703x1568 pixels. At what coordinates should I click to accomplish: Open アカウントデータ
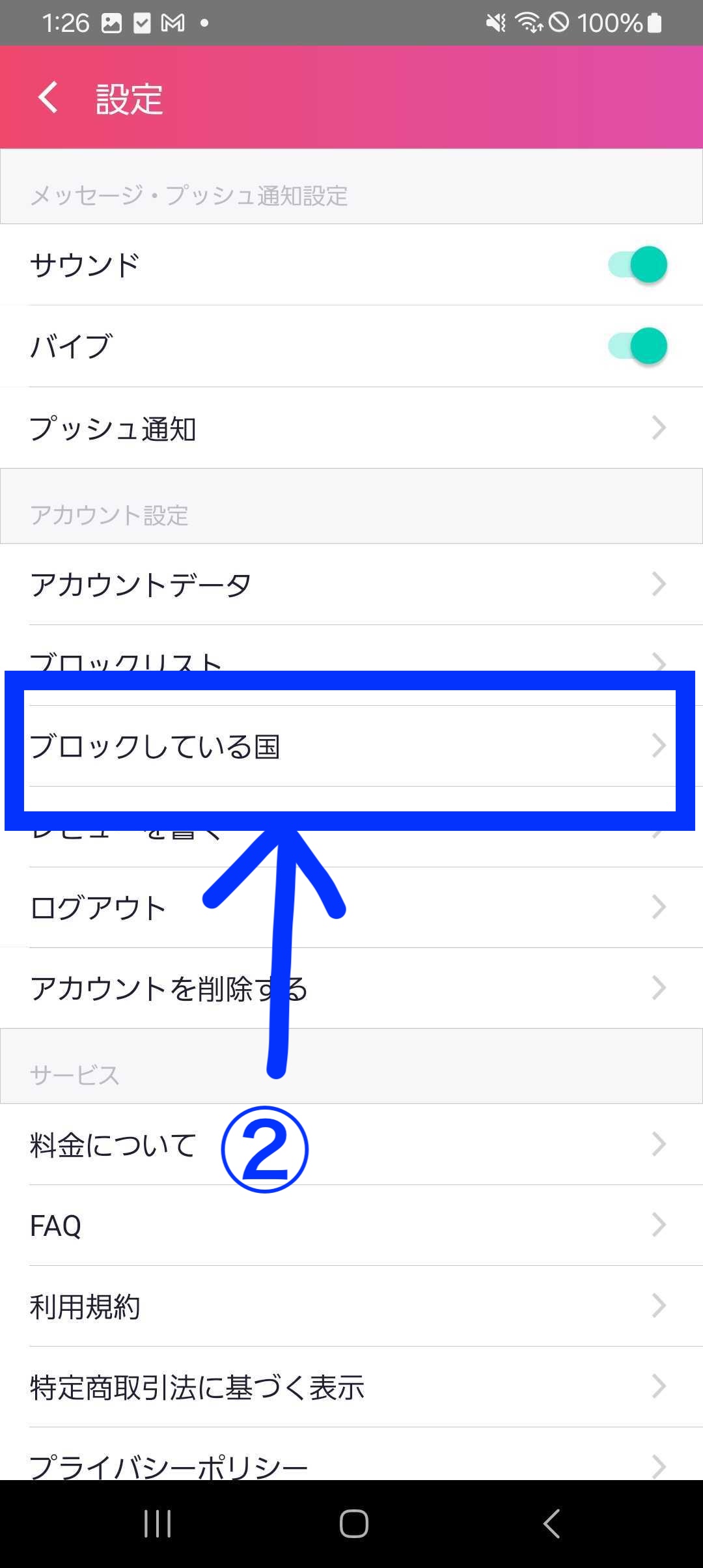point(351,584)
